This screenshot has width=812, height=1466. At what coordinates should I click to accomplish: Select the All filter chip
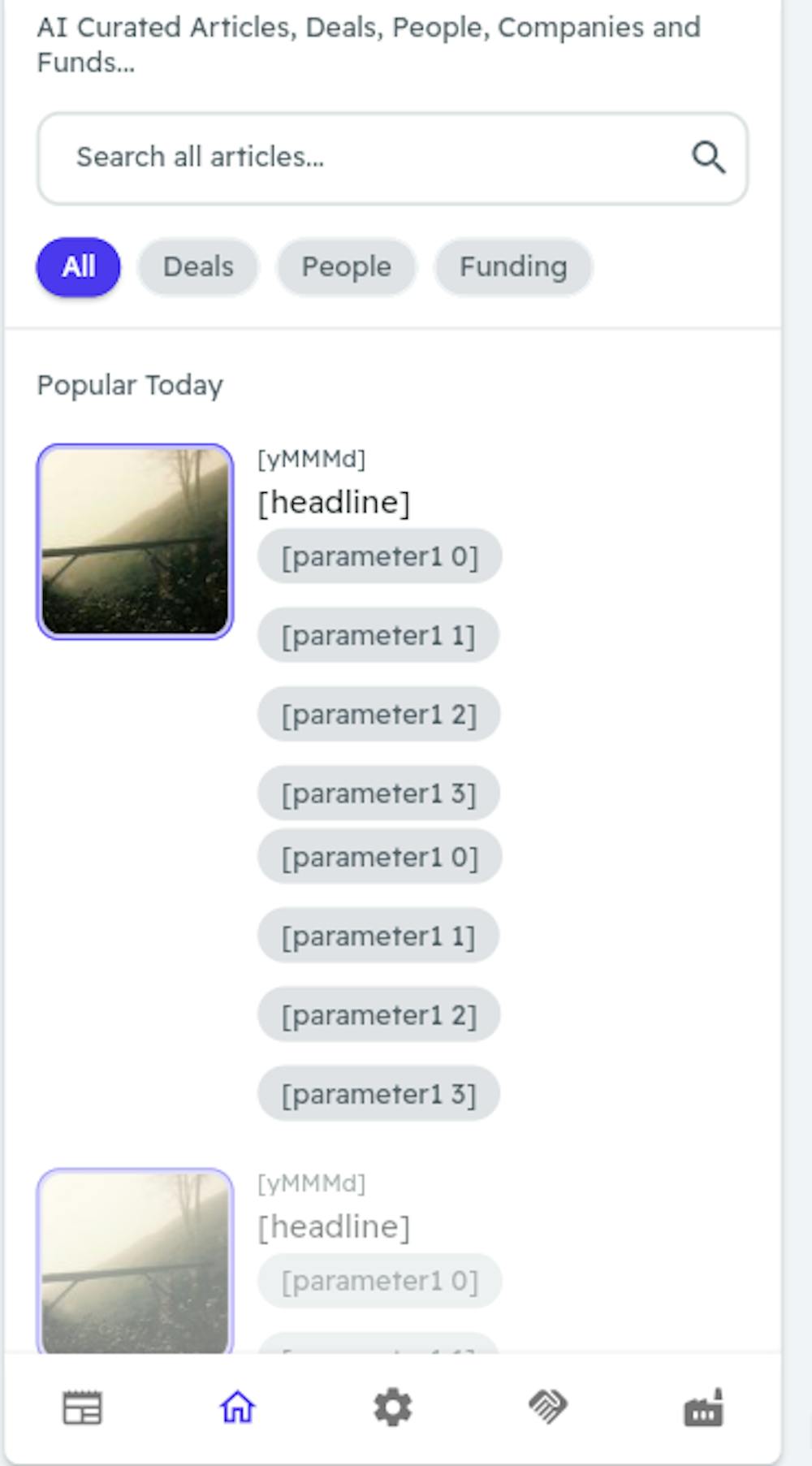tap(79, 266)
